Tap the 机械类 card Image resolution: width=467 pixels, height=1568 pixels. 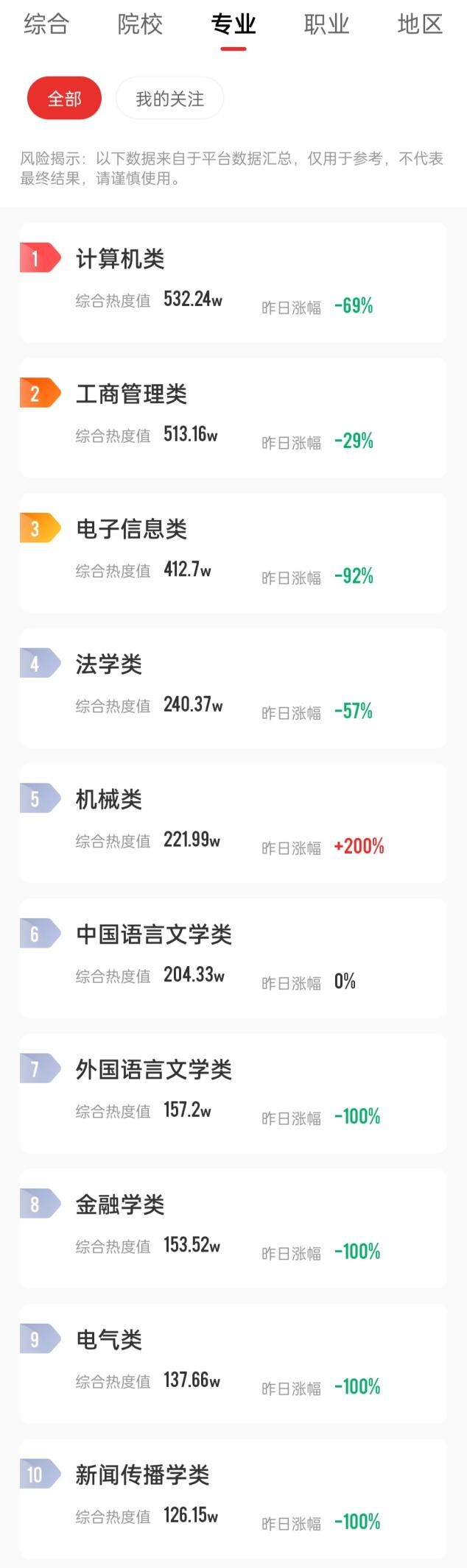click(x=233, y=823)
